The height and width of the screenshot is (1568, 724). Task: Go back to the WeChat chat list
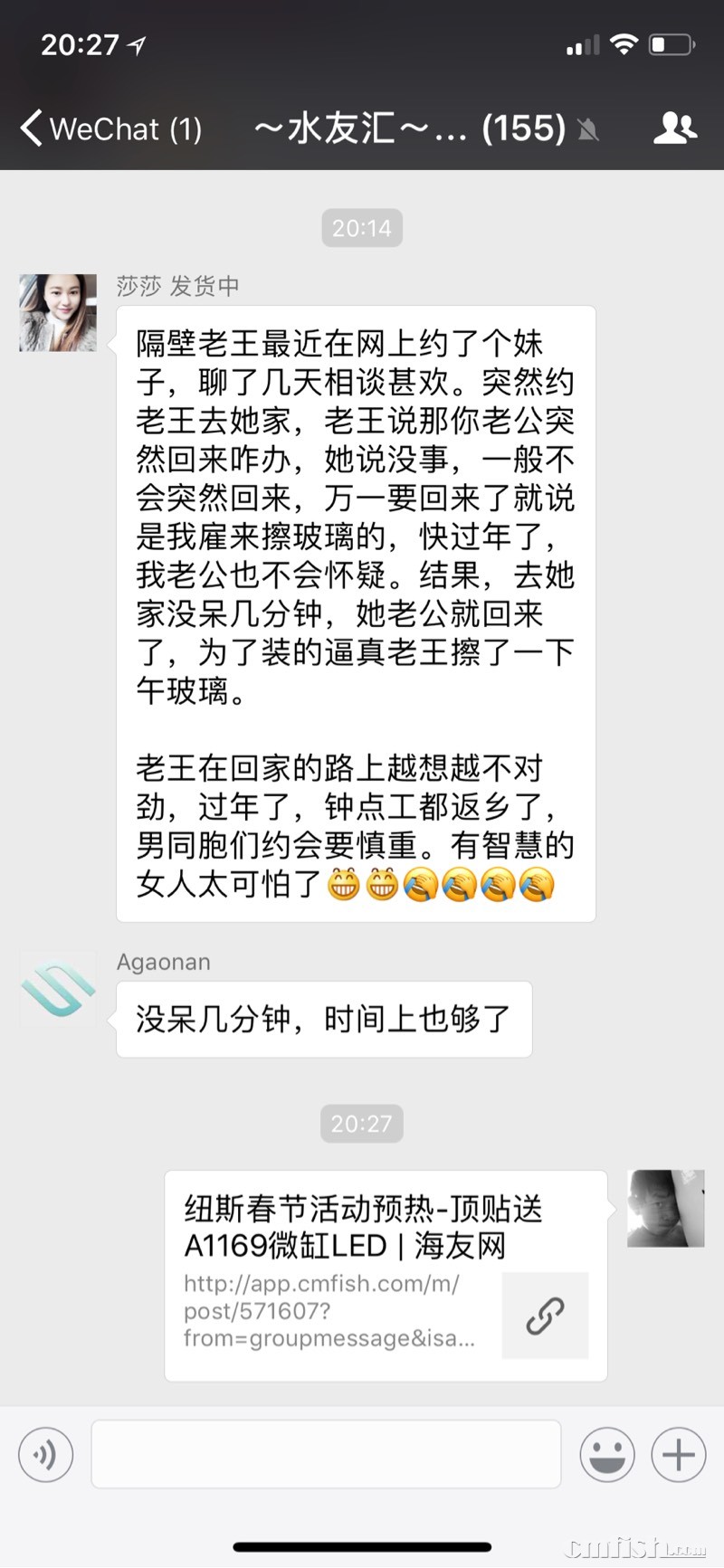pyautogui.click(x=109, y=128)
